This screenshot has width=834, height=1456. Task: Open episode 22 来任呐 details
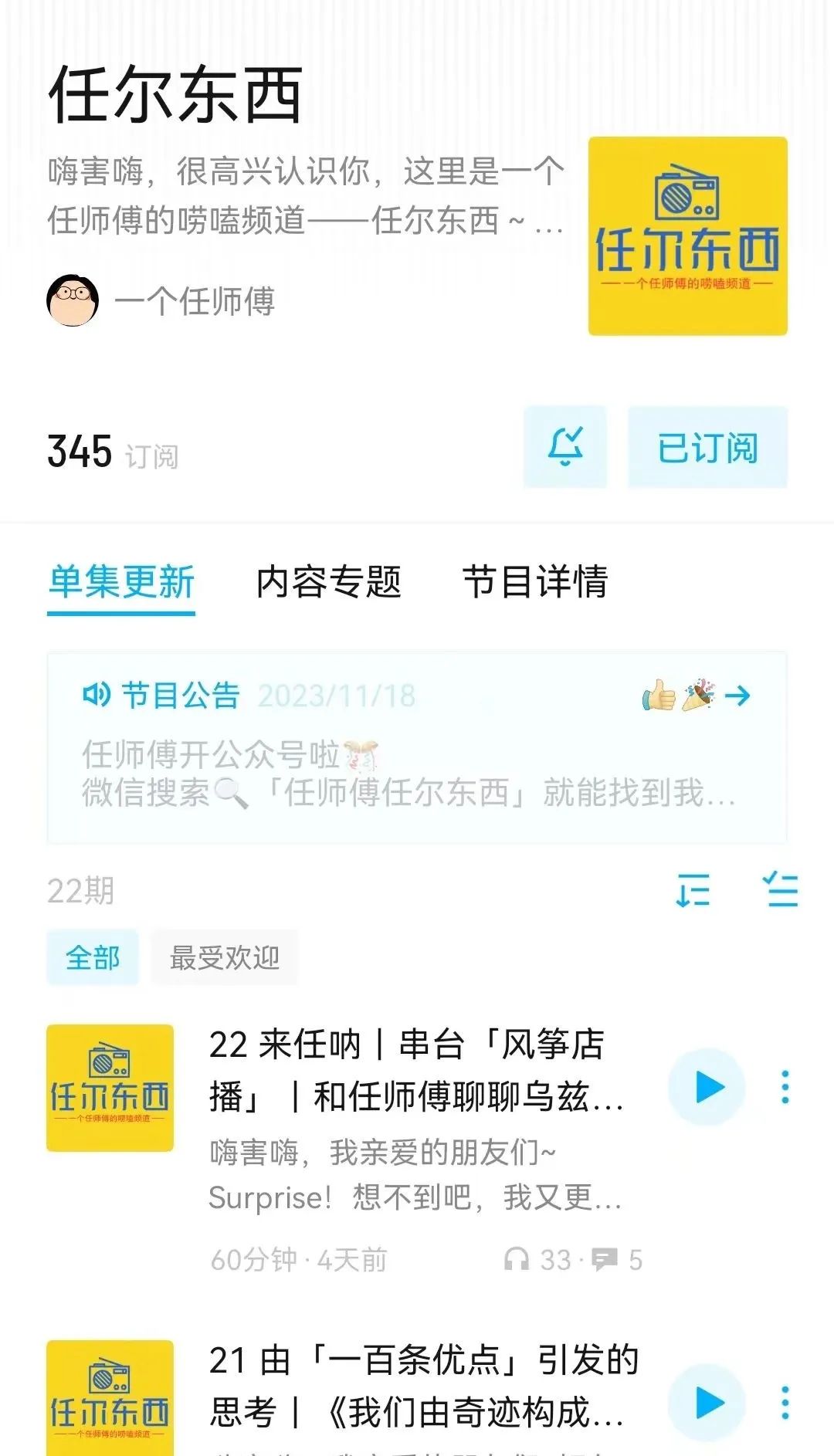[417, 1070]
